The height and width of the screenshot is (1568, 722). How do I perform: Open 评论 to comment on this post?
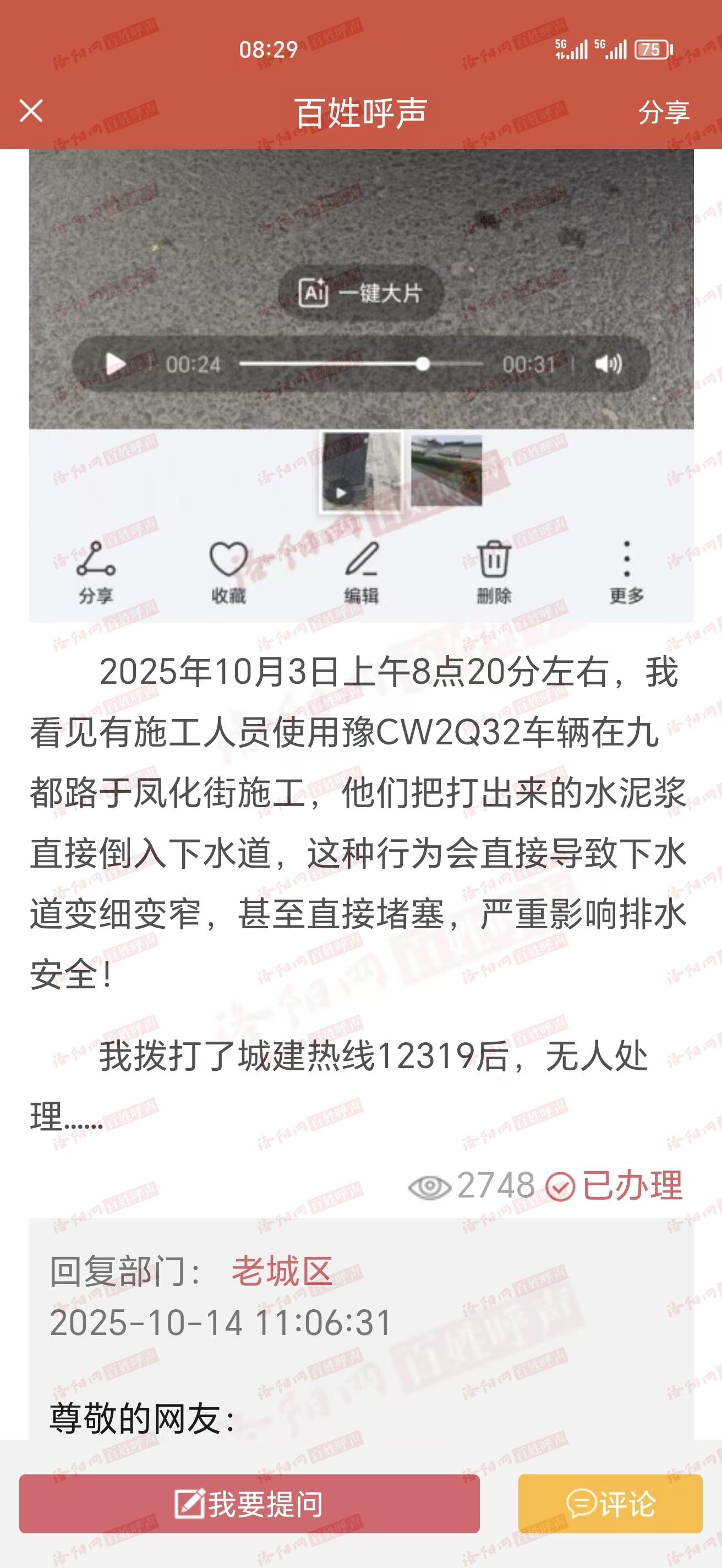click(x=610, y=1504)
